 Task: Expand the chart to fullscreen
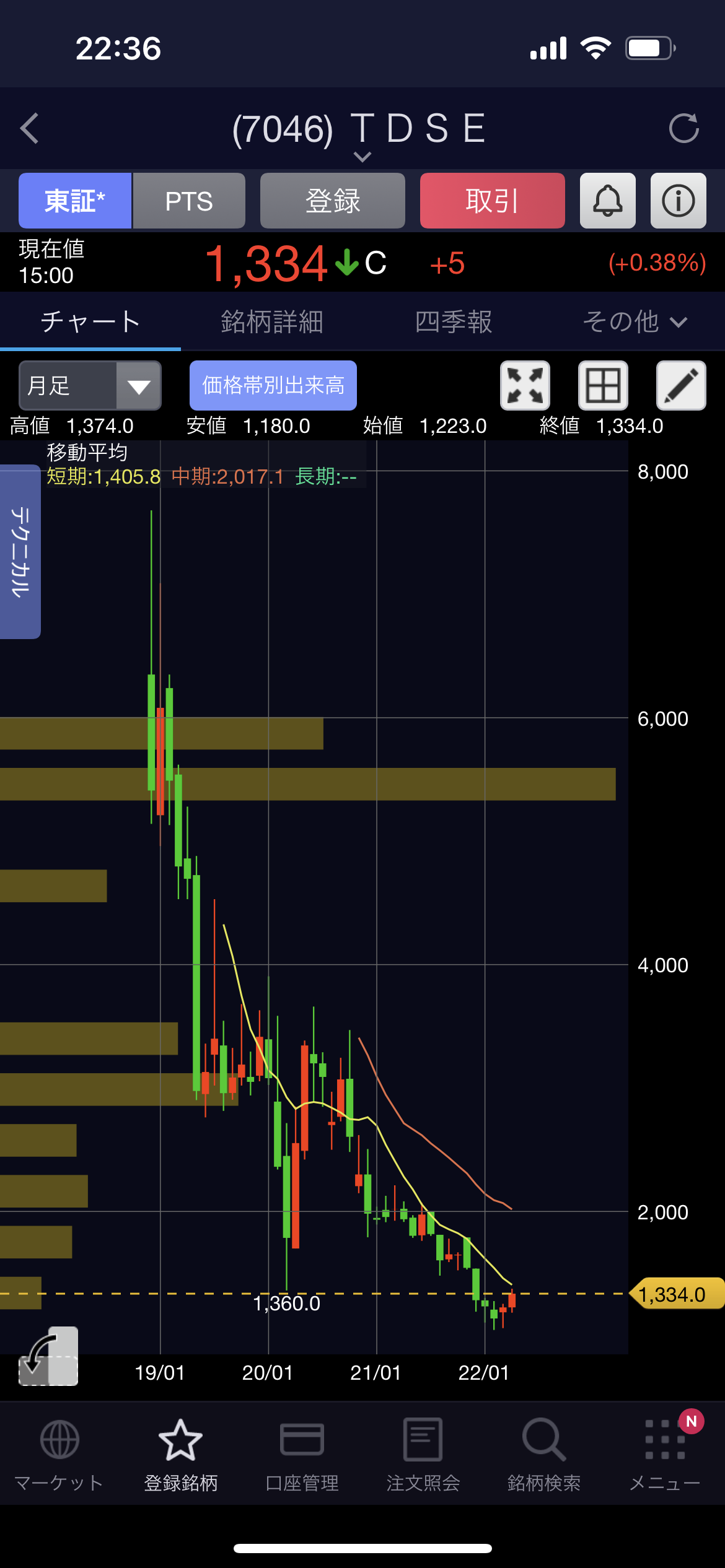tap(525, 386)
